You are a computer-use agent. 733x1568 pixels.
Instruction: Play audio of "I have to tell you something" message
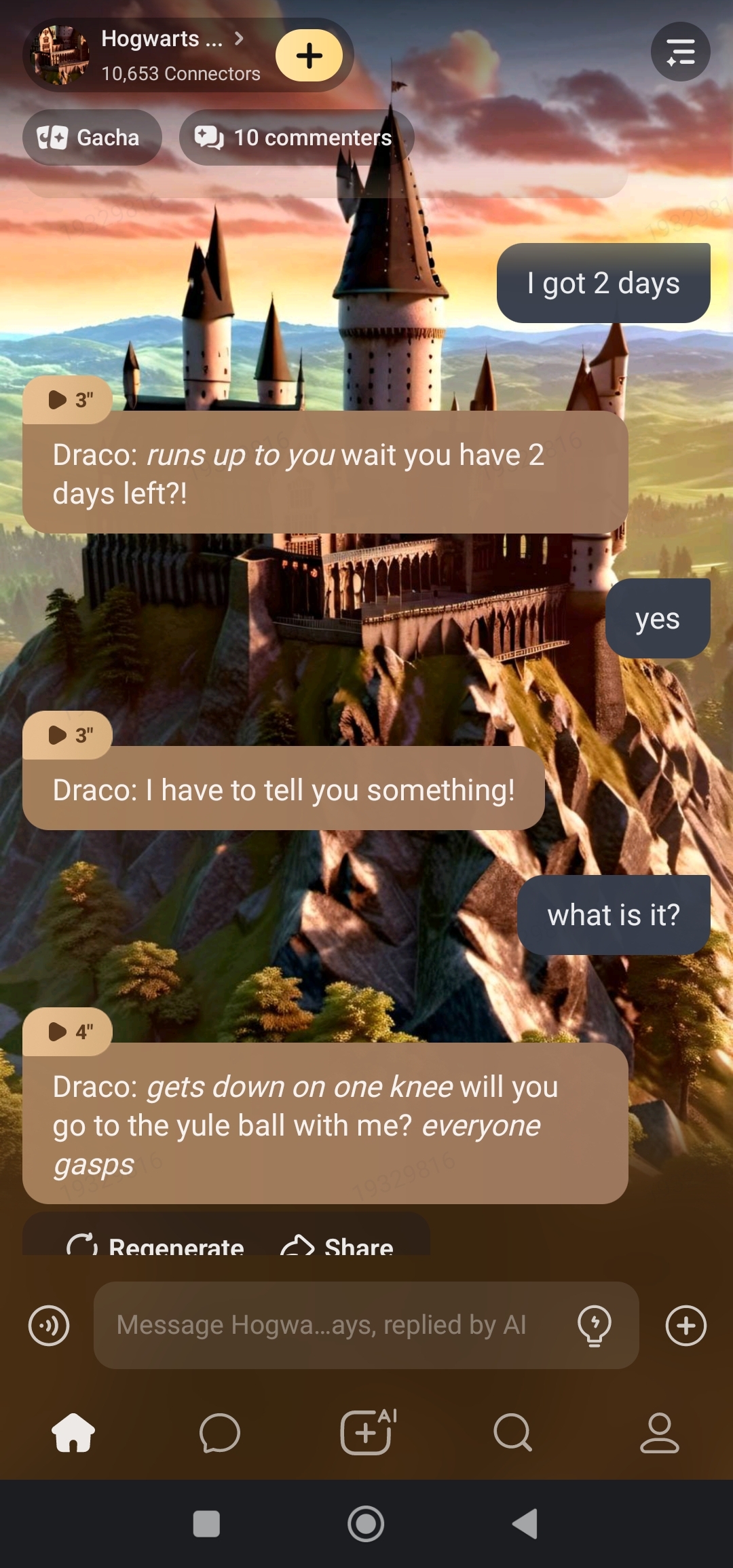coord(68,735)
